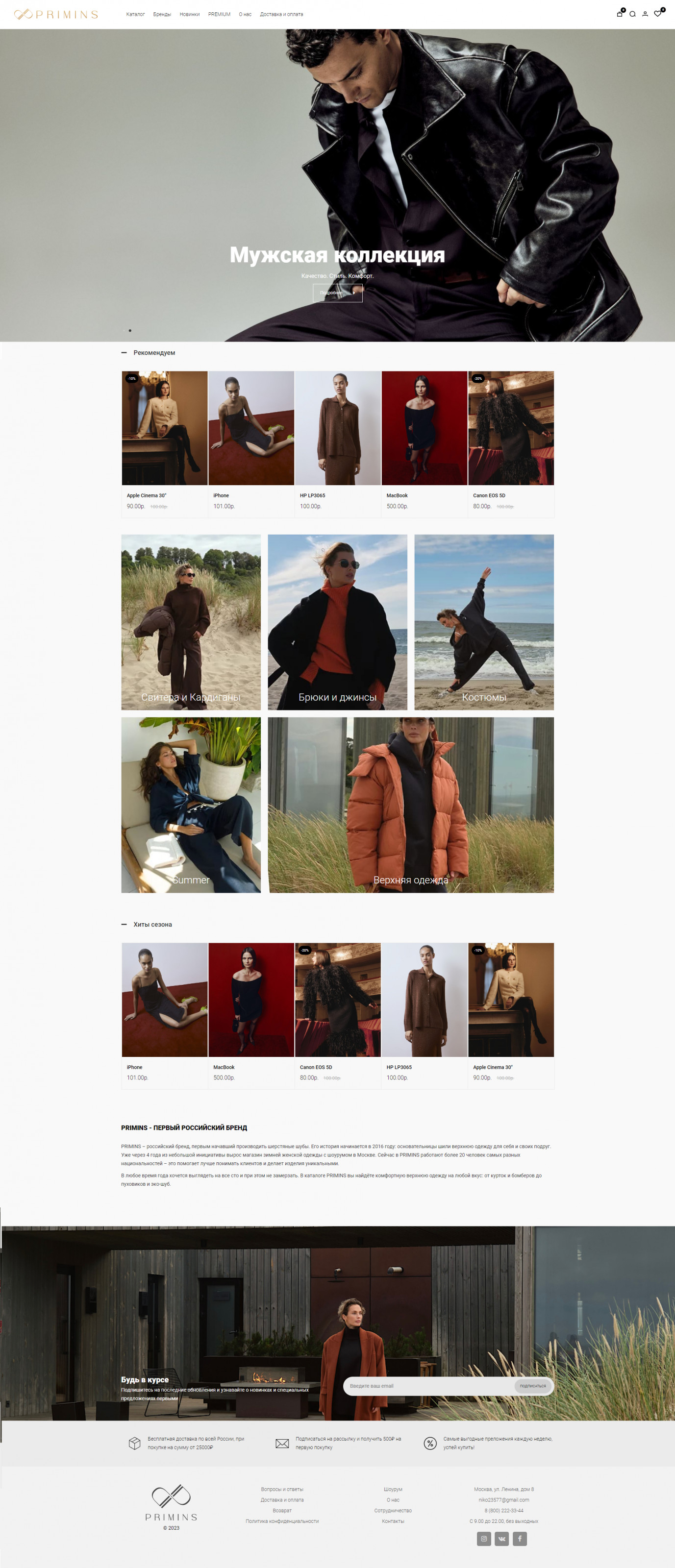Open the Контакты footer link
Viewport: 675px width, 1568px height.
coord(393,1521)
